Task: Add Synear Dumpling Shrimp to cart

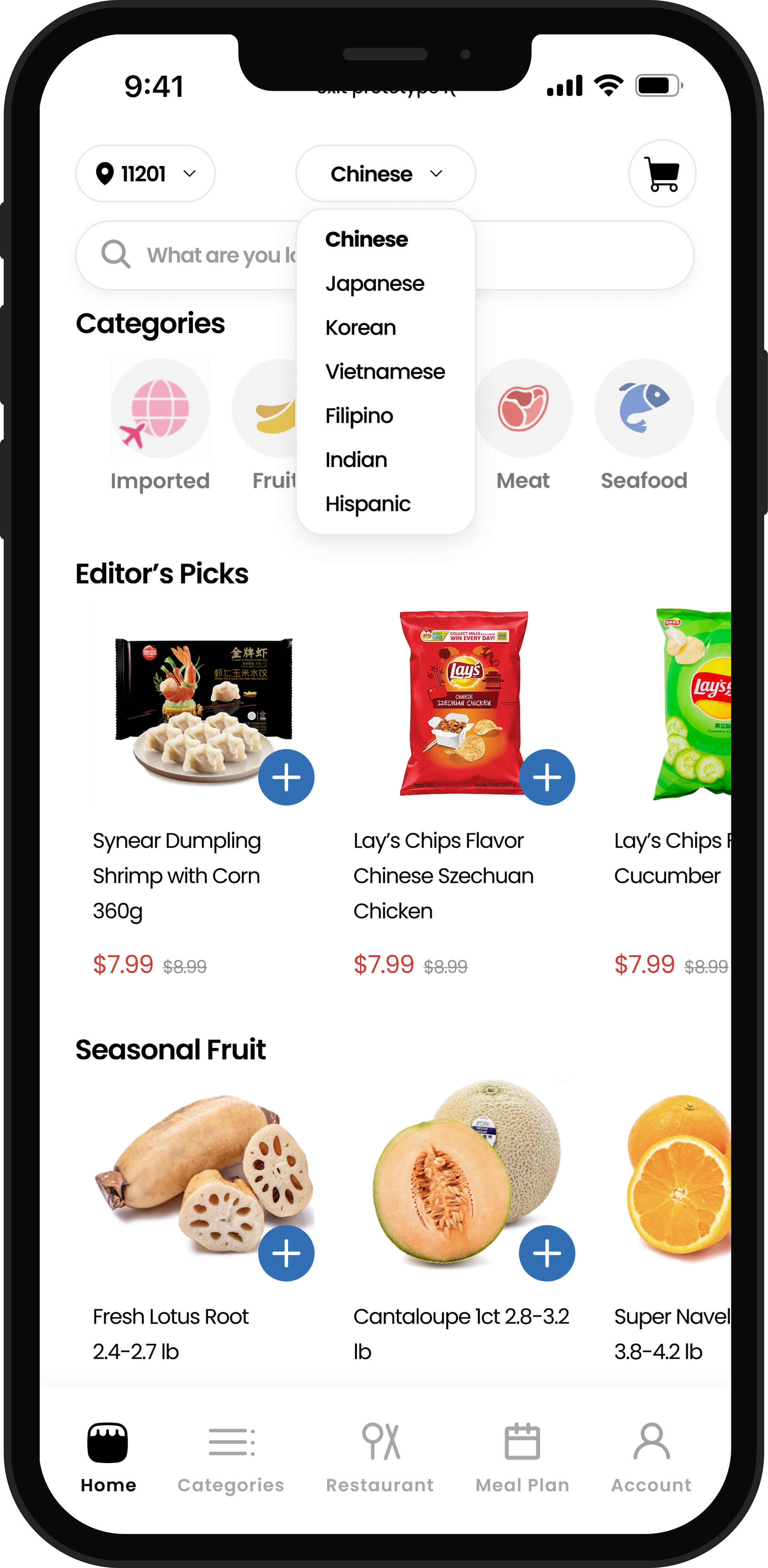Action: click(x=286, y=777)
